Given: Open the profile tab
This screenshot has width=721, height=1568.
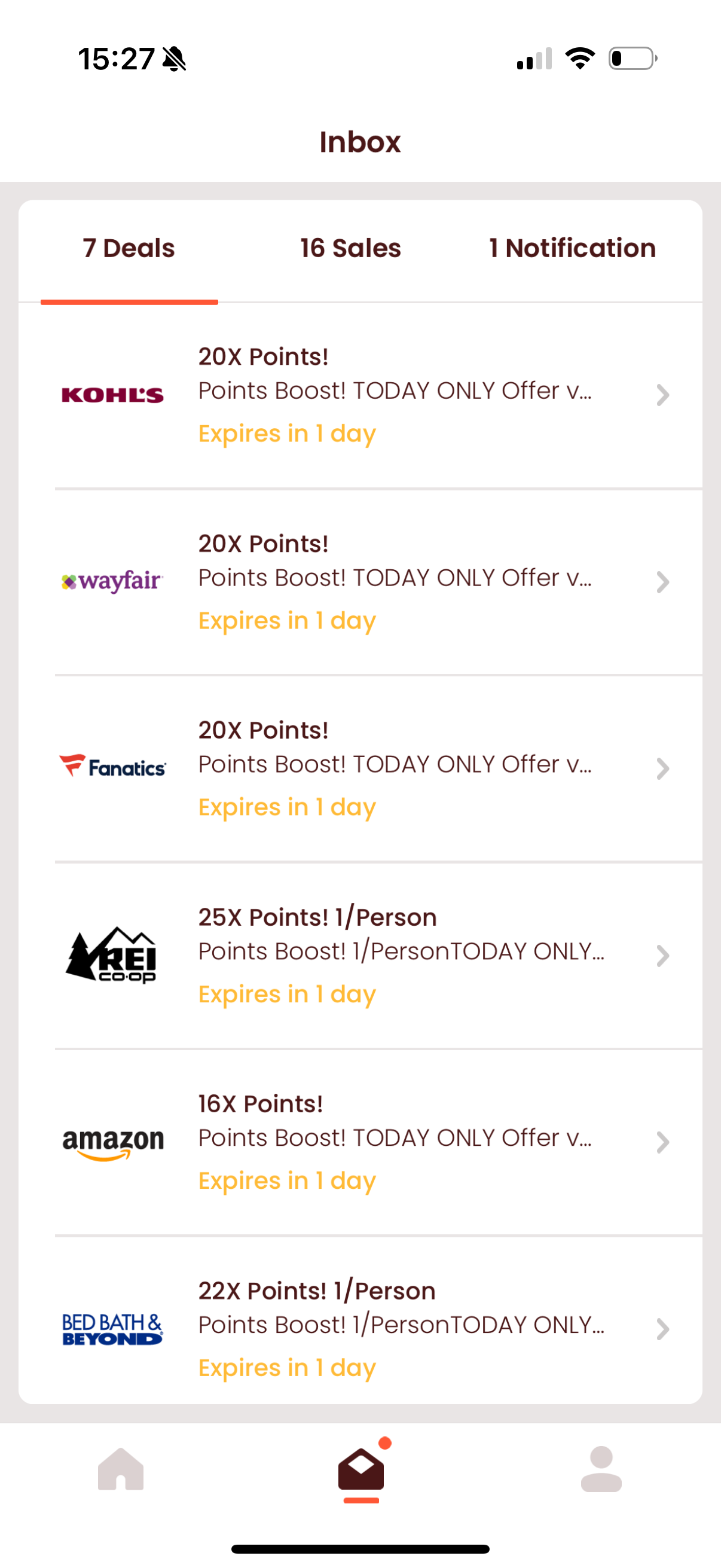Looking at the screenshot, I should [x=600, y=1469].
